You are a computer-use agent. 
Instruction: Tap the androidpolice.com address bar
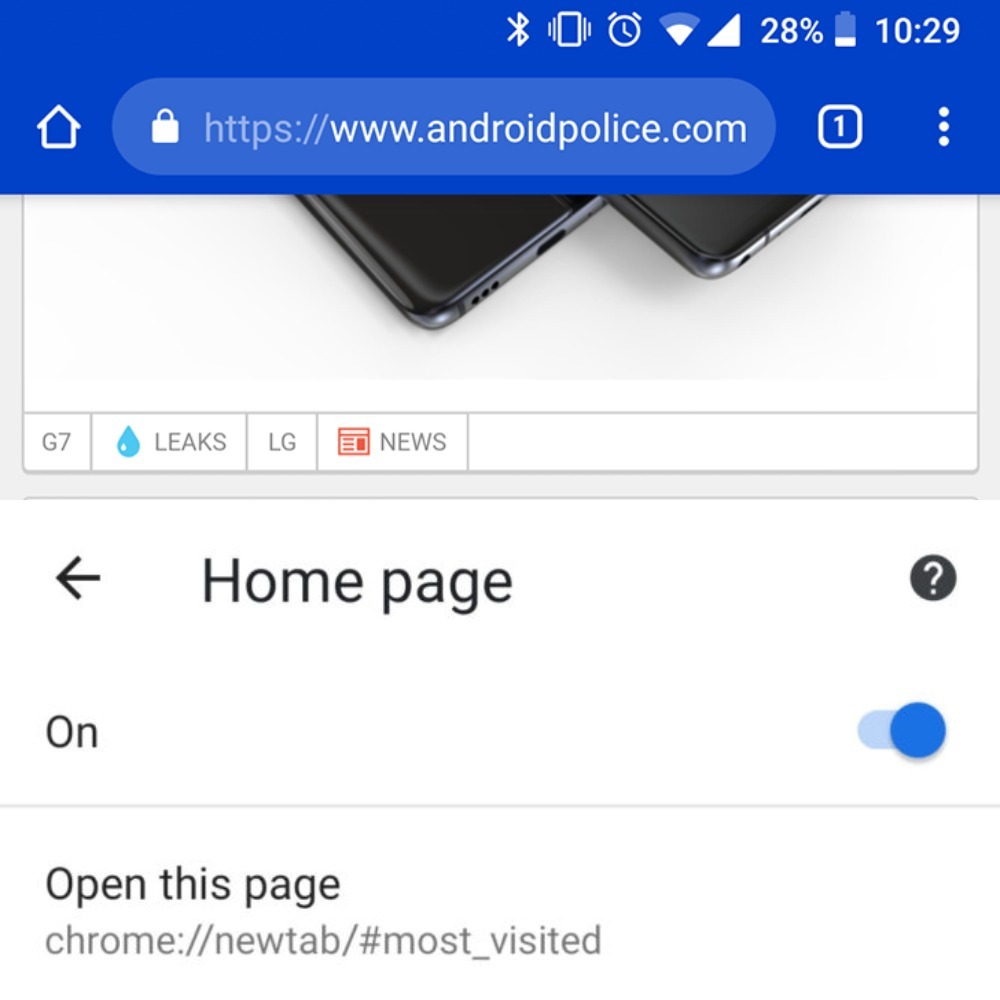(x=445, y=128)
